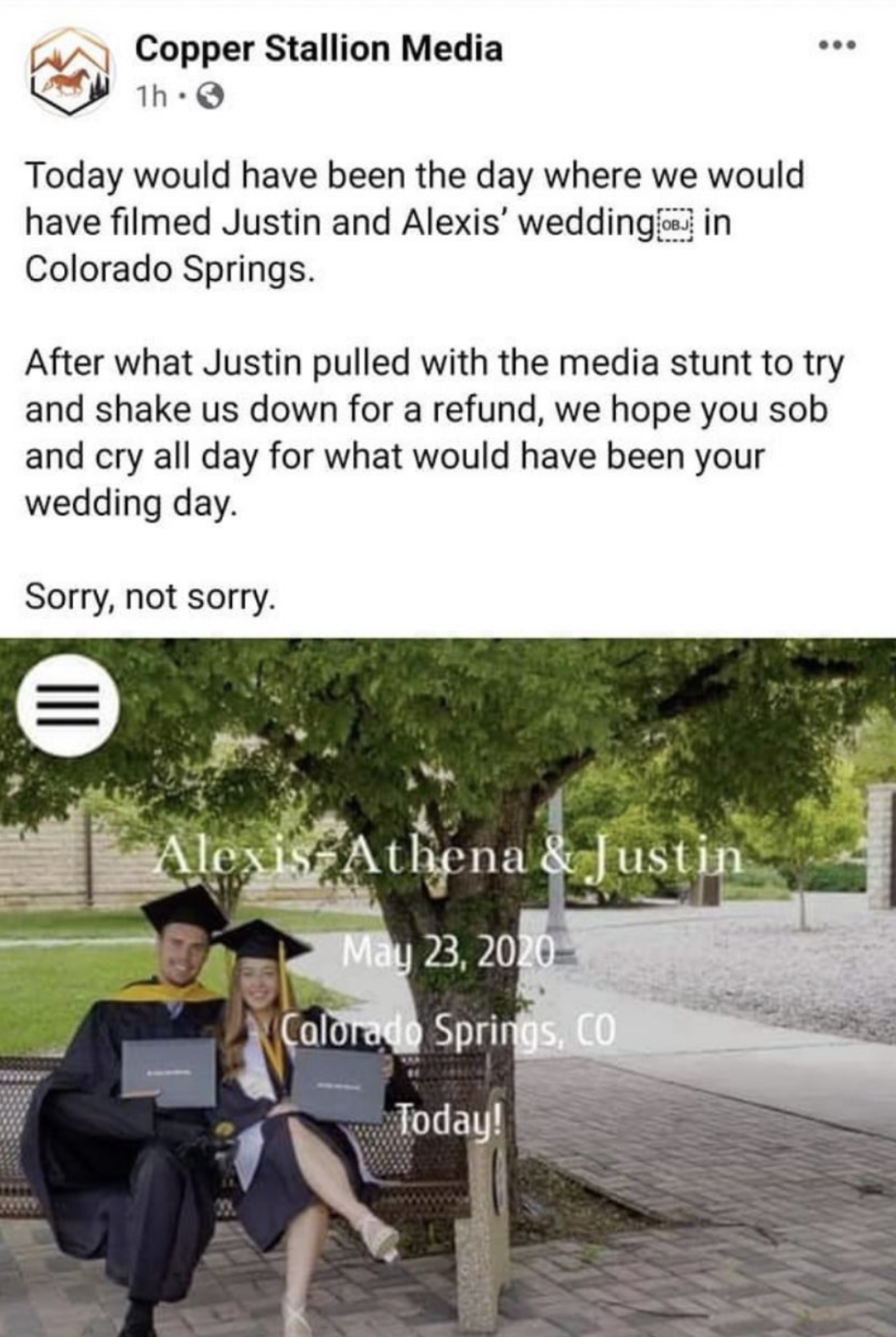Open the post's three-dot options menu
The height and width of the screenshot is (1337, 896).
pyautogui.click(x=837, y=44)
